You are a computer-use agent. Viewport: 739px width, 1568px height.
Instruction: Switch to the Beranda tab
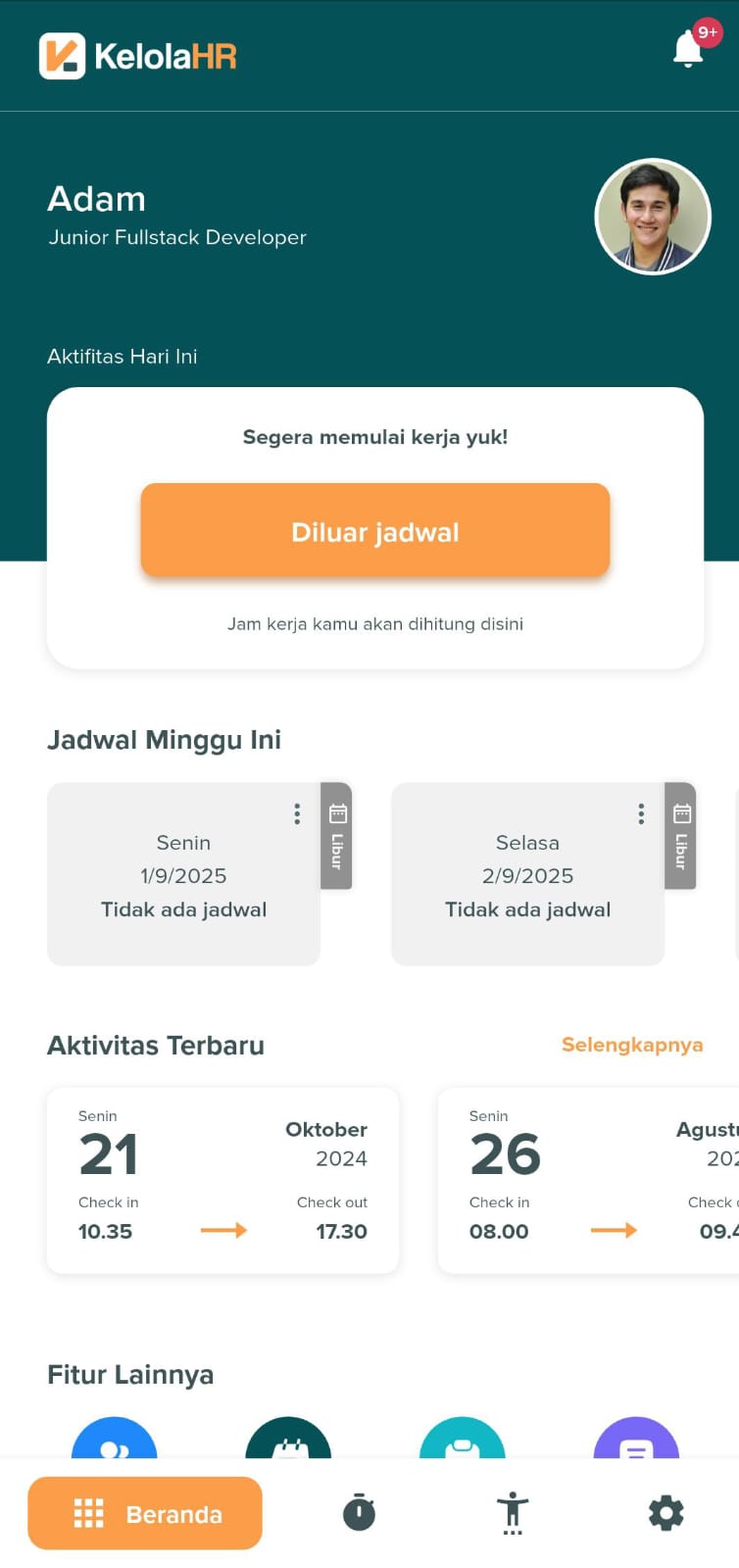(145, 1513)
